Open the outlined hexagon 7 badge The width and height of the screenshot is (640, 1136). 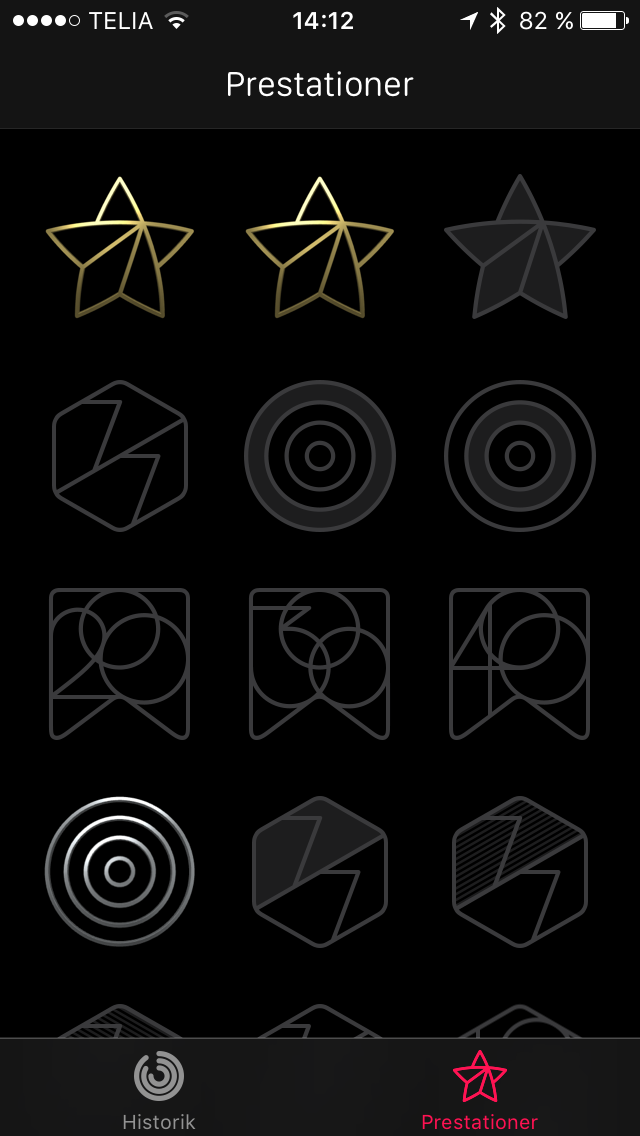point(120,456)
